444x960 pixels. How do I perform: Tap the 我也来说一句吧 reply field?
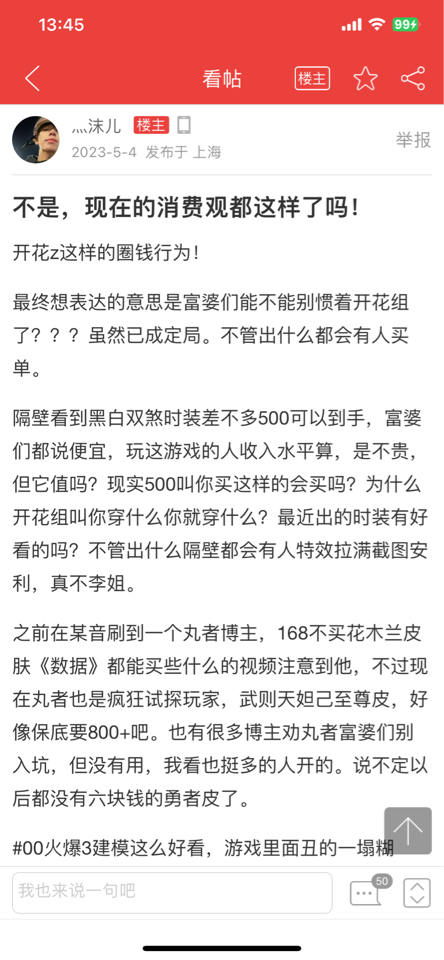point(172,893)
